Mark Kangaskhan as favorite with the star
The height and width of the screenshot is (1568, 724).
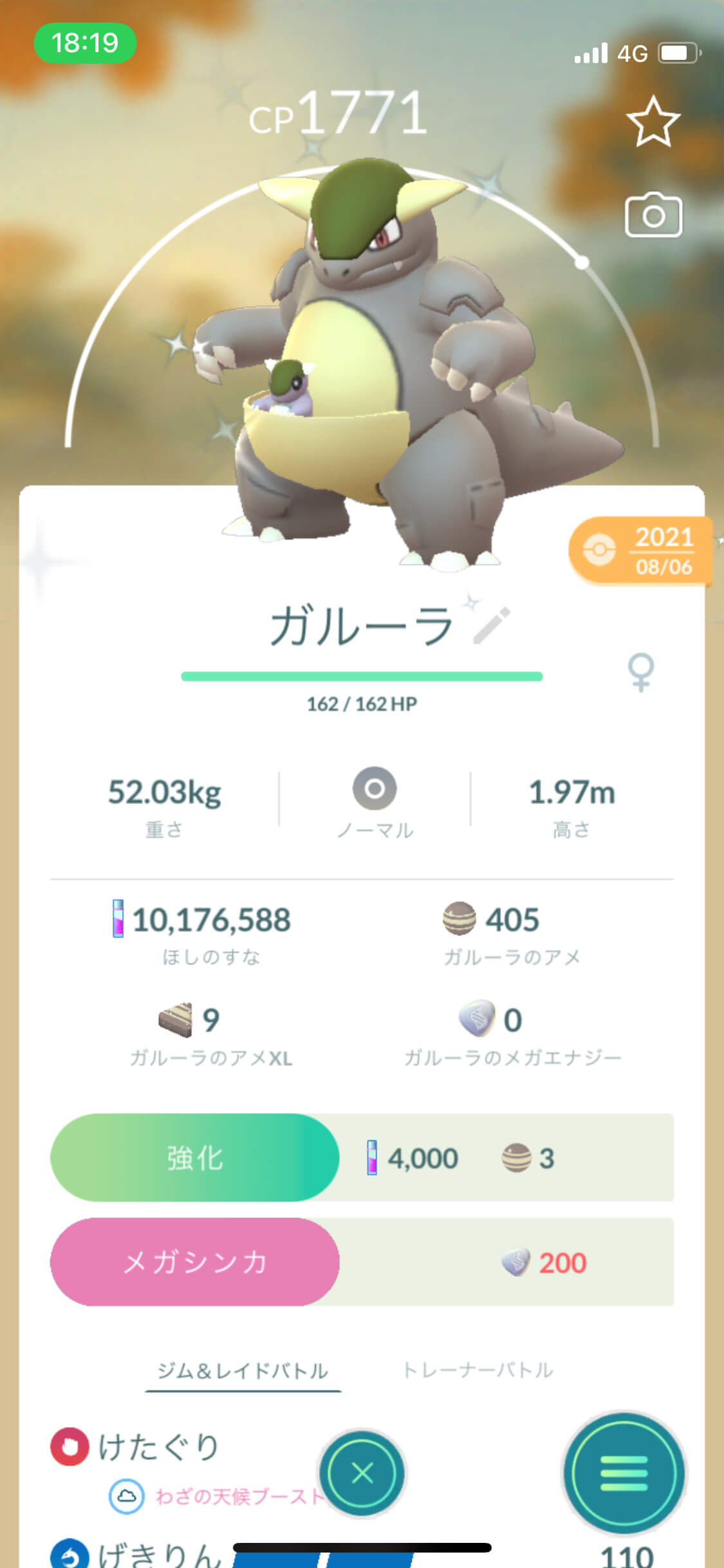653,121
